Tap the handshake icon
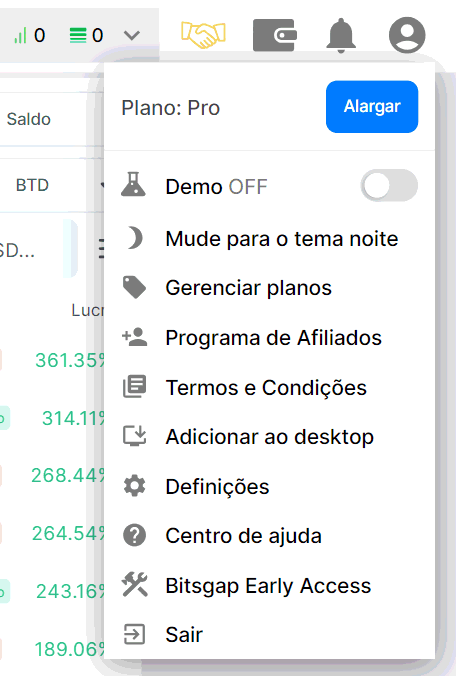The width and height of the screenshot is (456, 676). click(203, 35)
